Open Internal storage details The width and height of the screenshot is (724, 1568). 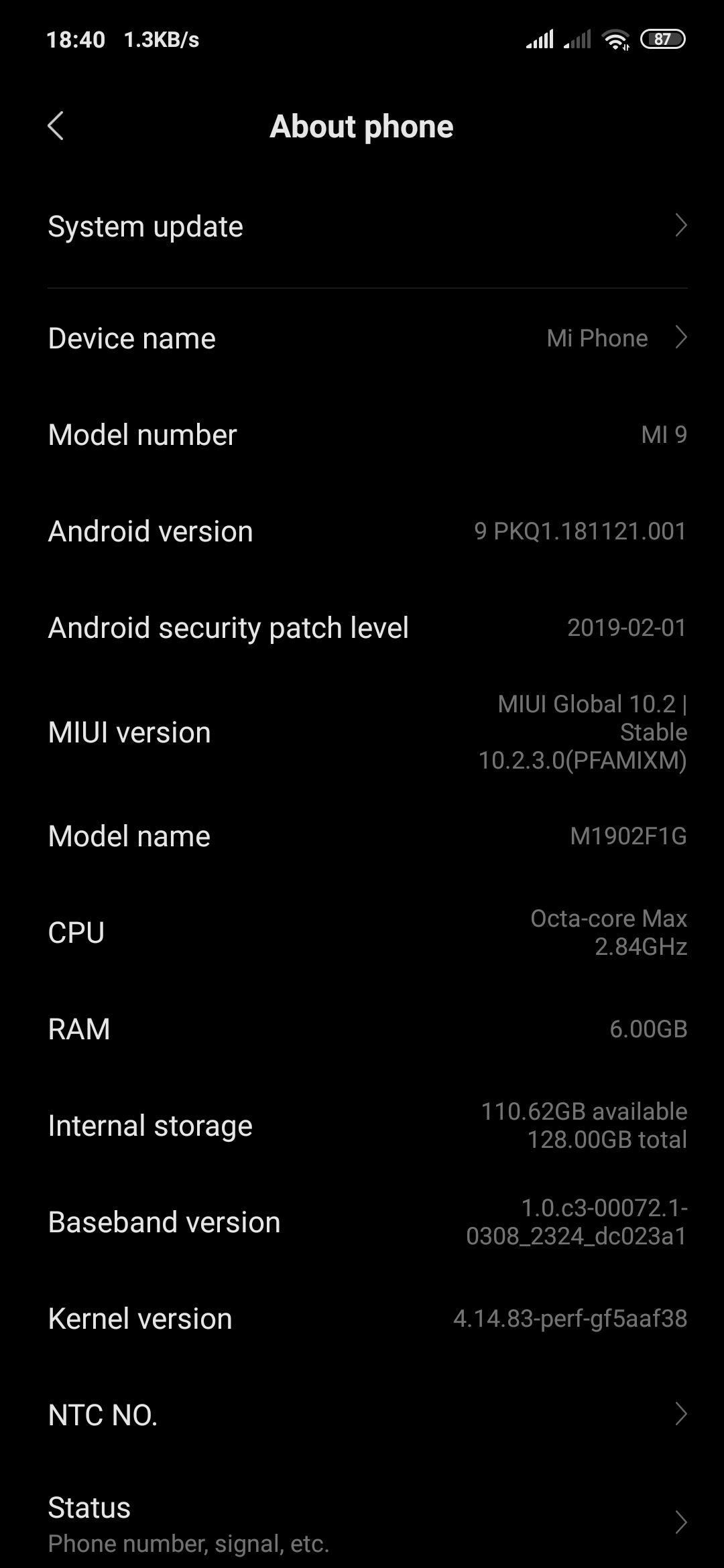pos(362,1126)
